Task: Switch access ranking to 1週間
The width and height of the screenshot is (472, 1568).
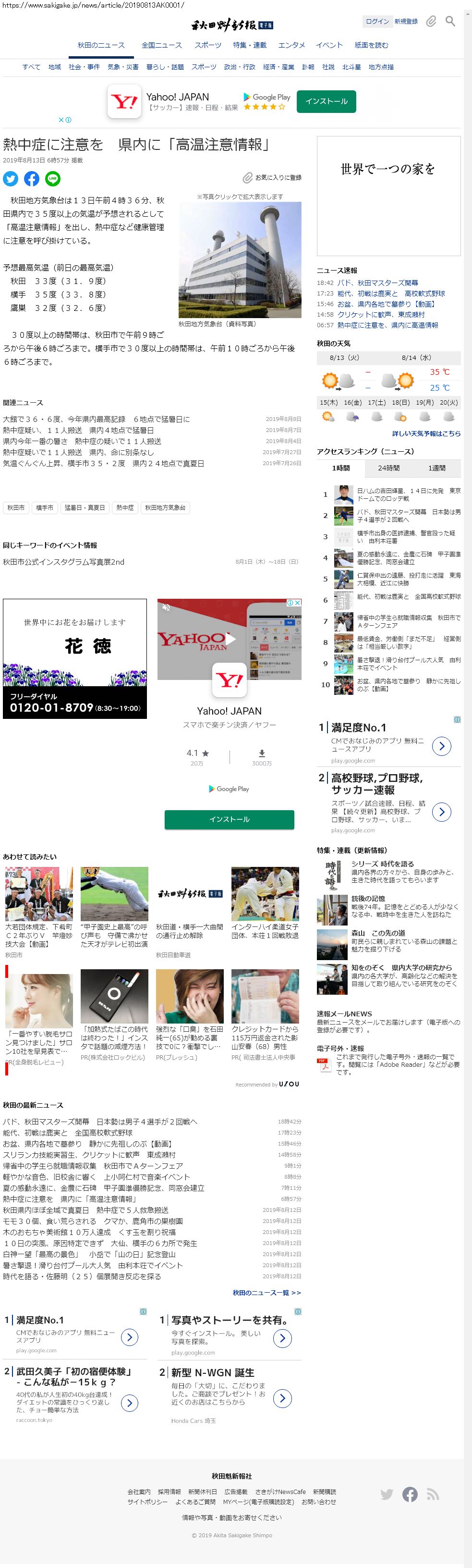Action: click(x=437, y=468)
